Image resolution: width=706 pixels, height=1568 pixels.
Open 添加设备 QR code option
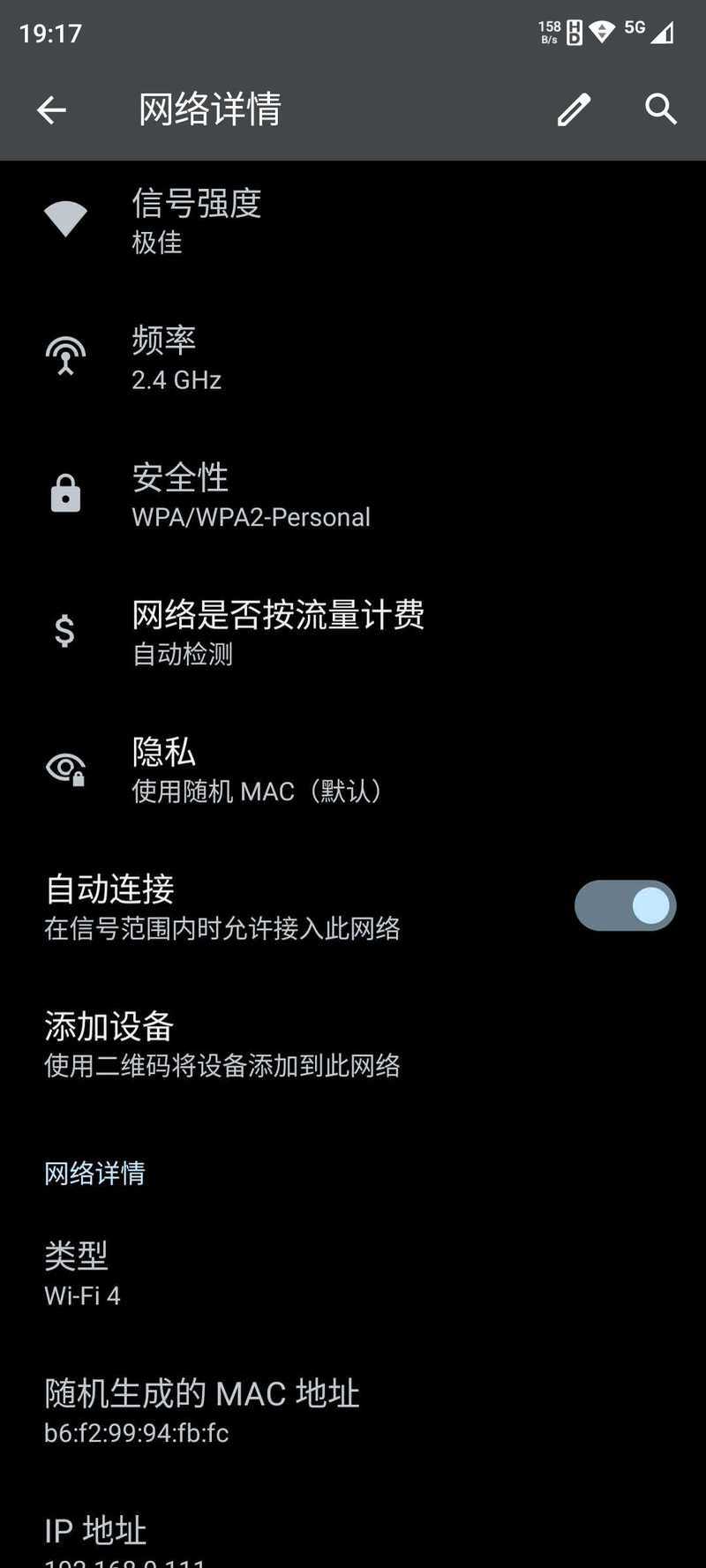pyautogui.click(x=222, y=1044)
